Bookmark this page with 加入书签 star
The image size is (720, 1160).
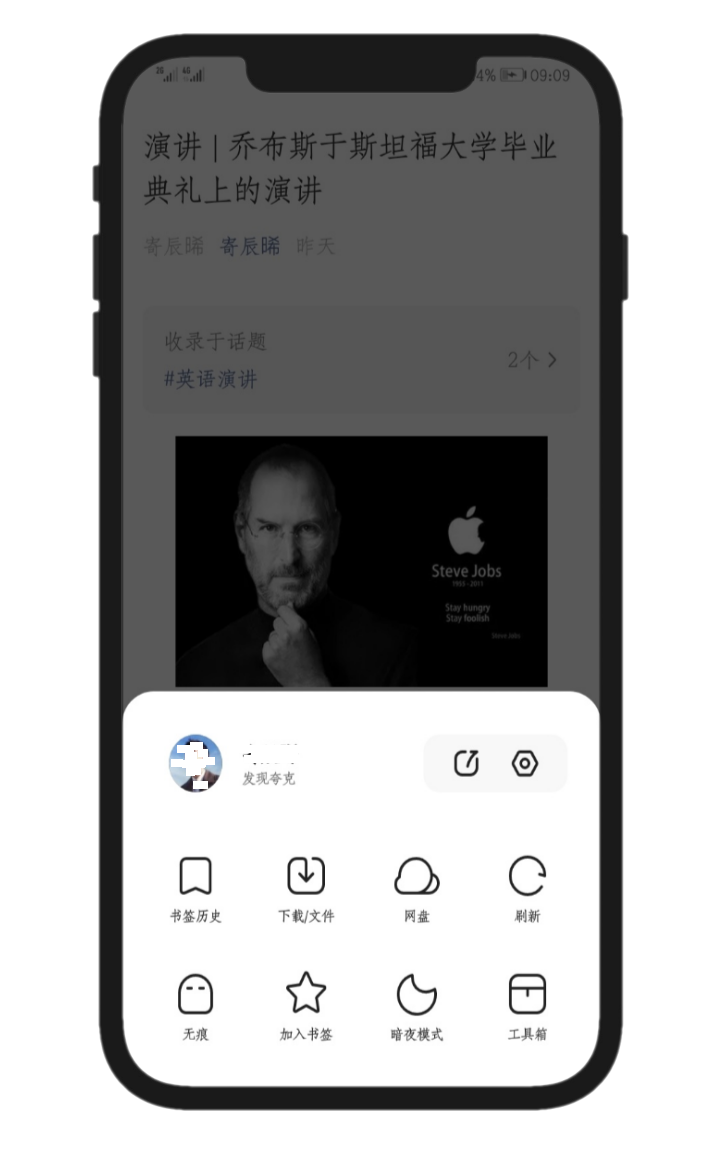306,1005
